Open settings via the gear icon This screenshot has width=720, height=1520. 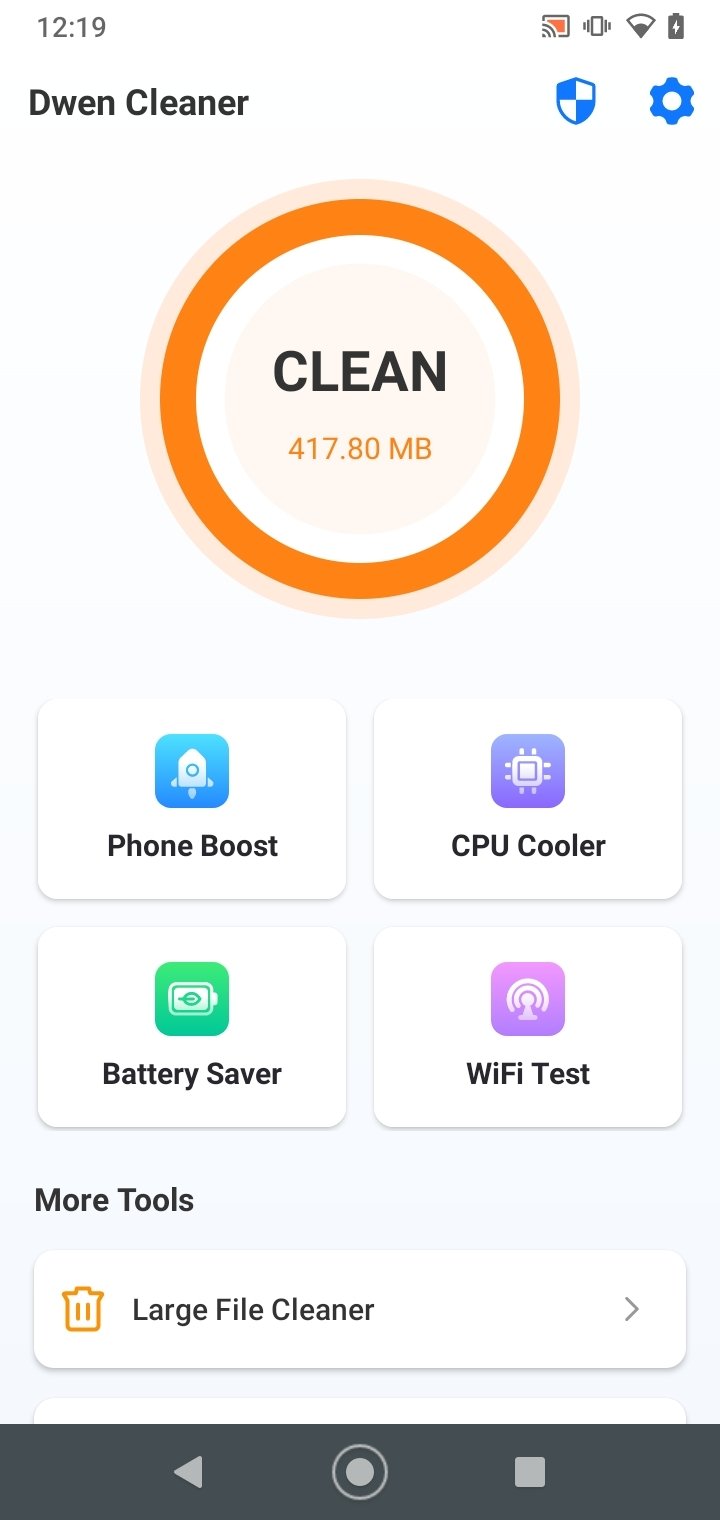tap(671, 102)
